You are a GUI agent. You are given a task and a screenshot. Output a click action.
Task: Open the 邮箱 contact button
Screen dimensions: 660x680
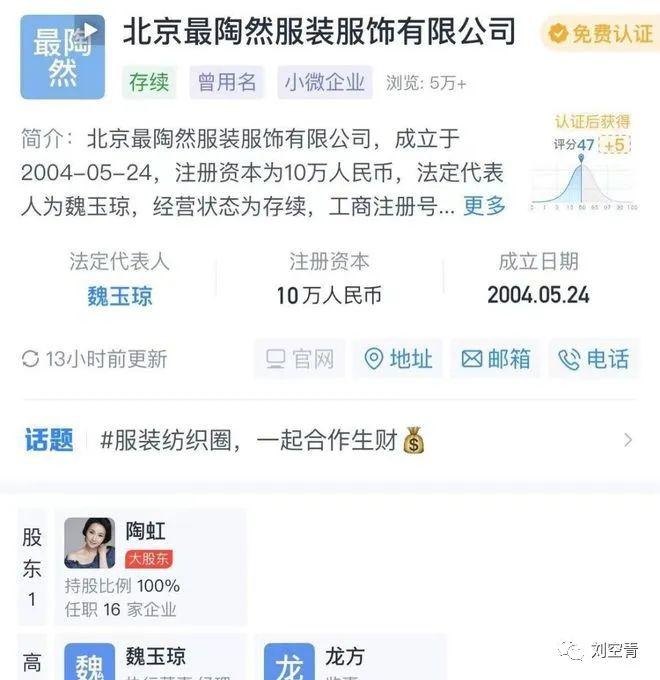coord(495,359)
